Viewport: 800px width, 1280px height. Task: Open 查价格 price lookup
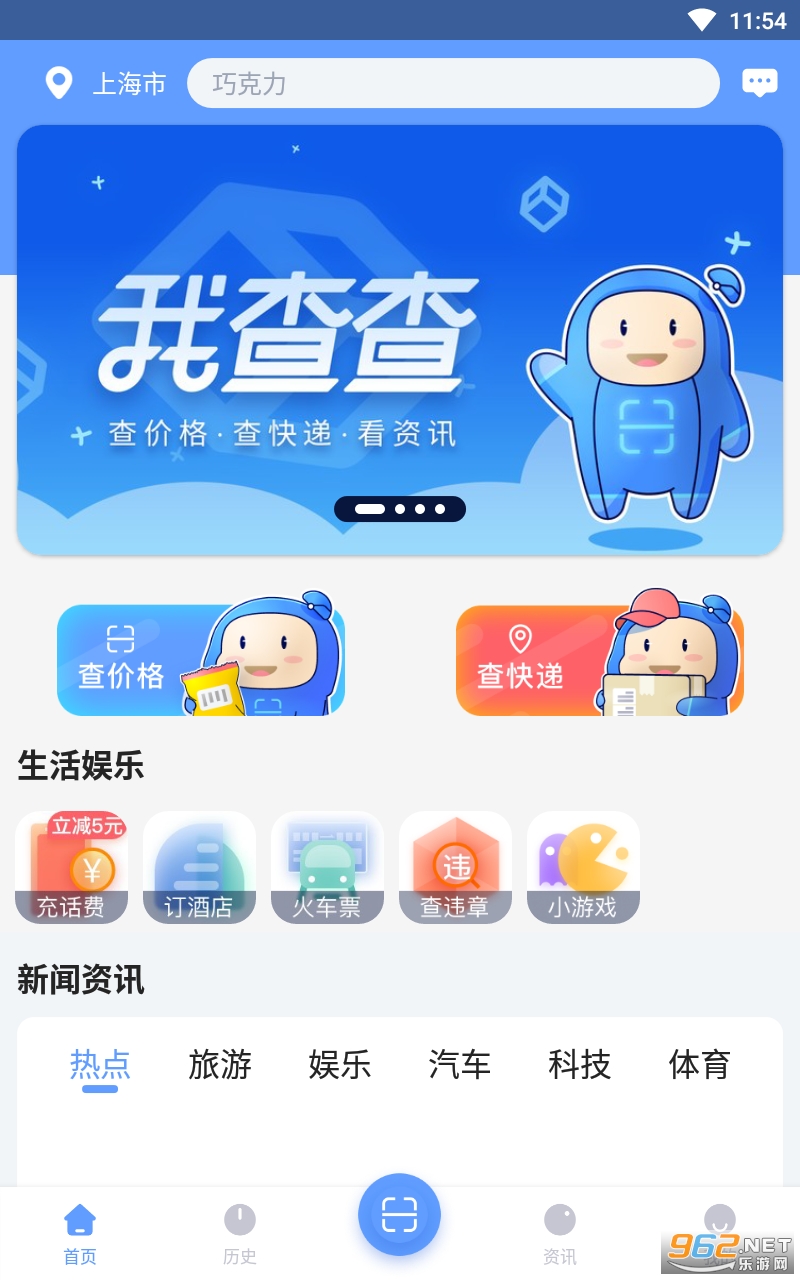[x=200, y=660]
